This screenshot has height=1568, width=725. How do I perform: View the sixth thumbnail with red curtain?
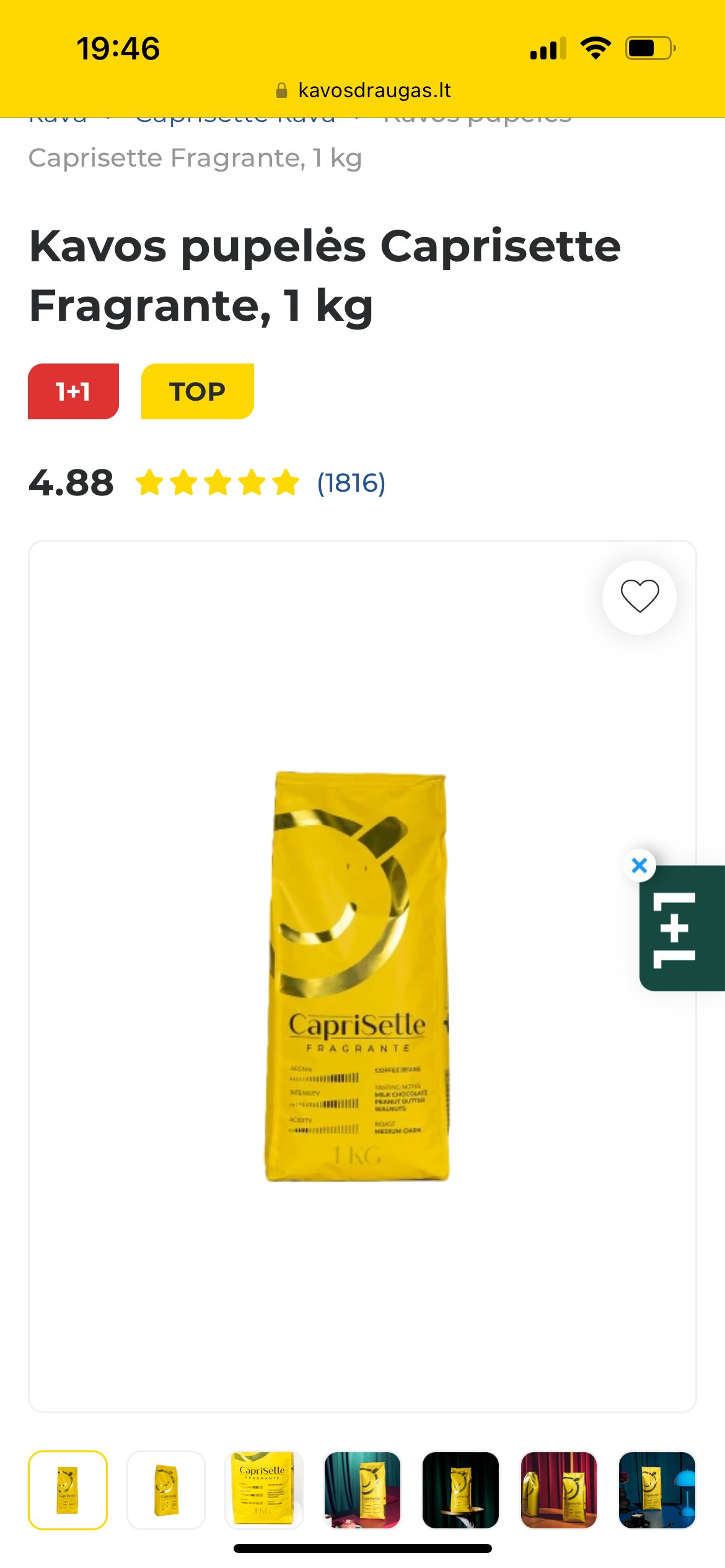point(559,1490)
